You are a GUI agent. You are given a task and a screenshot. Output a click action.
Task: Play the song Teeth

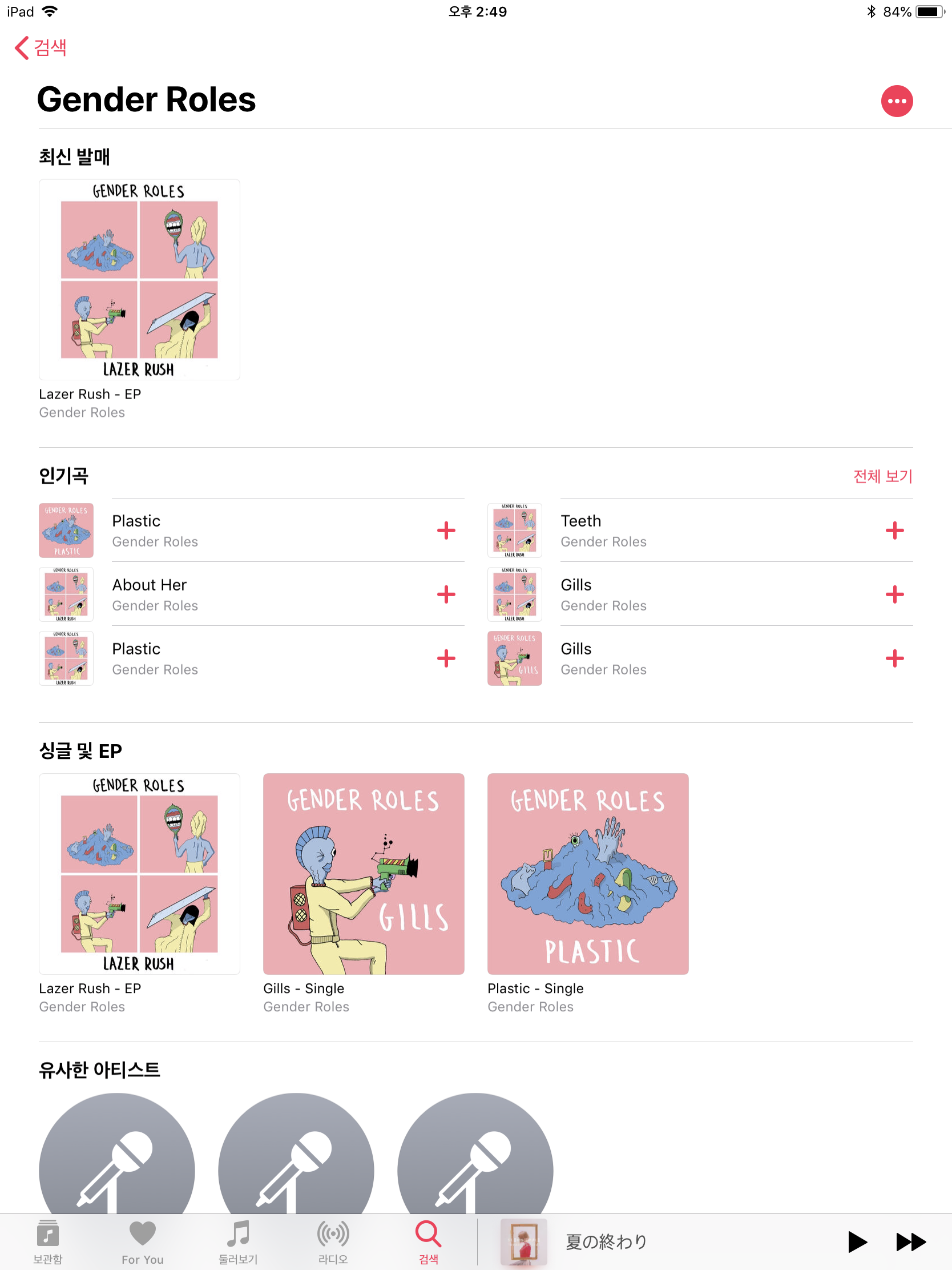580,521
